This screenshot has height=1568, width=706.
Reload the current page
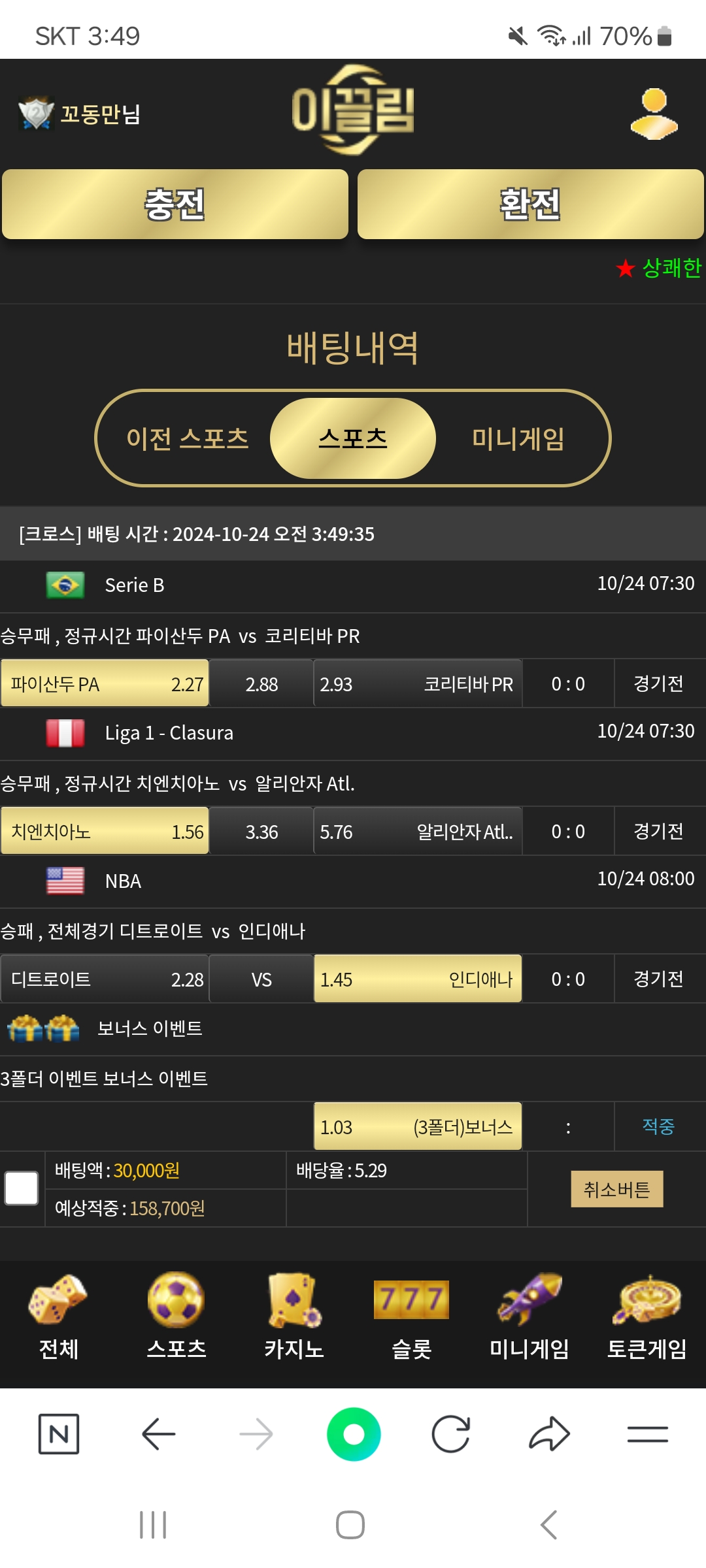(451, 1434)
